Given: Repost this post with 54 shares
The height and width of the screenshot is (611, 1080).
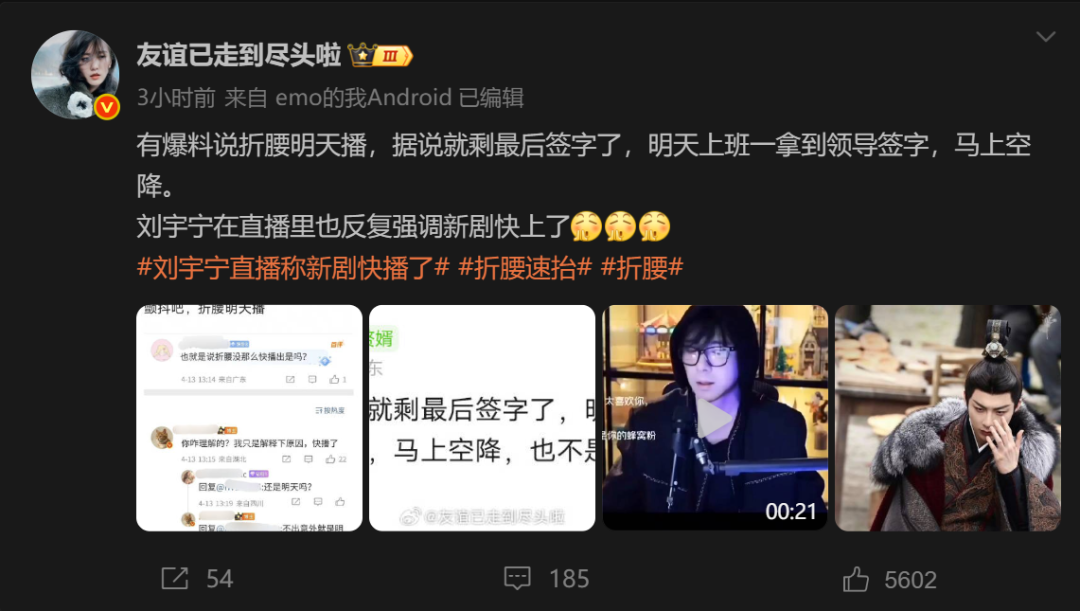Looking at the screenshot, I should tap(196, 578).
